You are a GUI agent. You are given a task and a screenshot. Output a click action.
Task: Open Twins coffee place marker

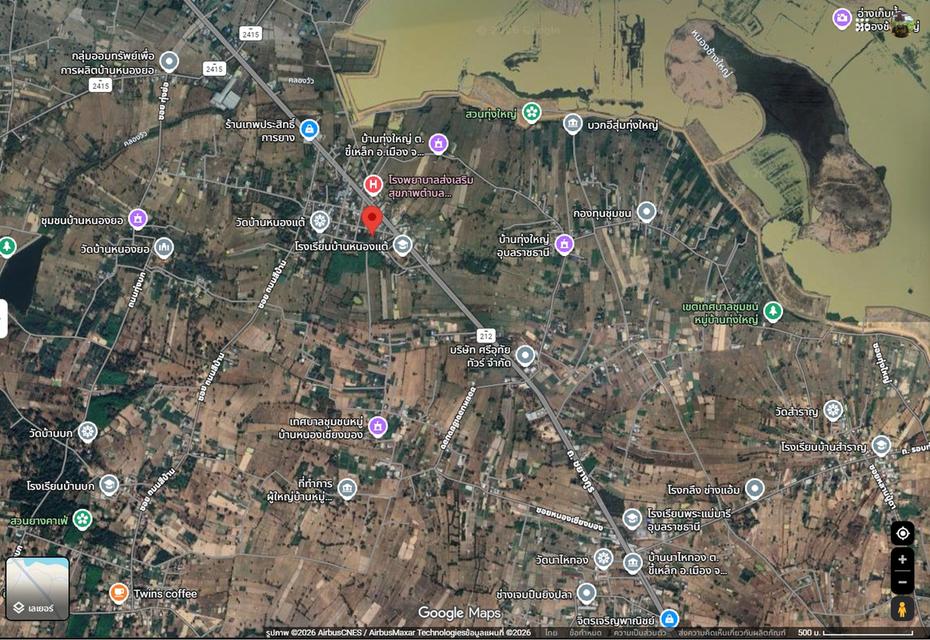(119, 593)
